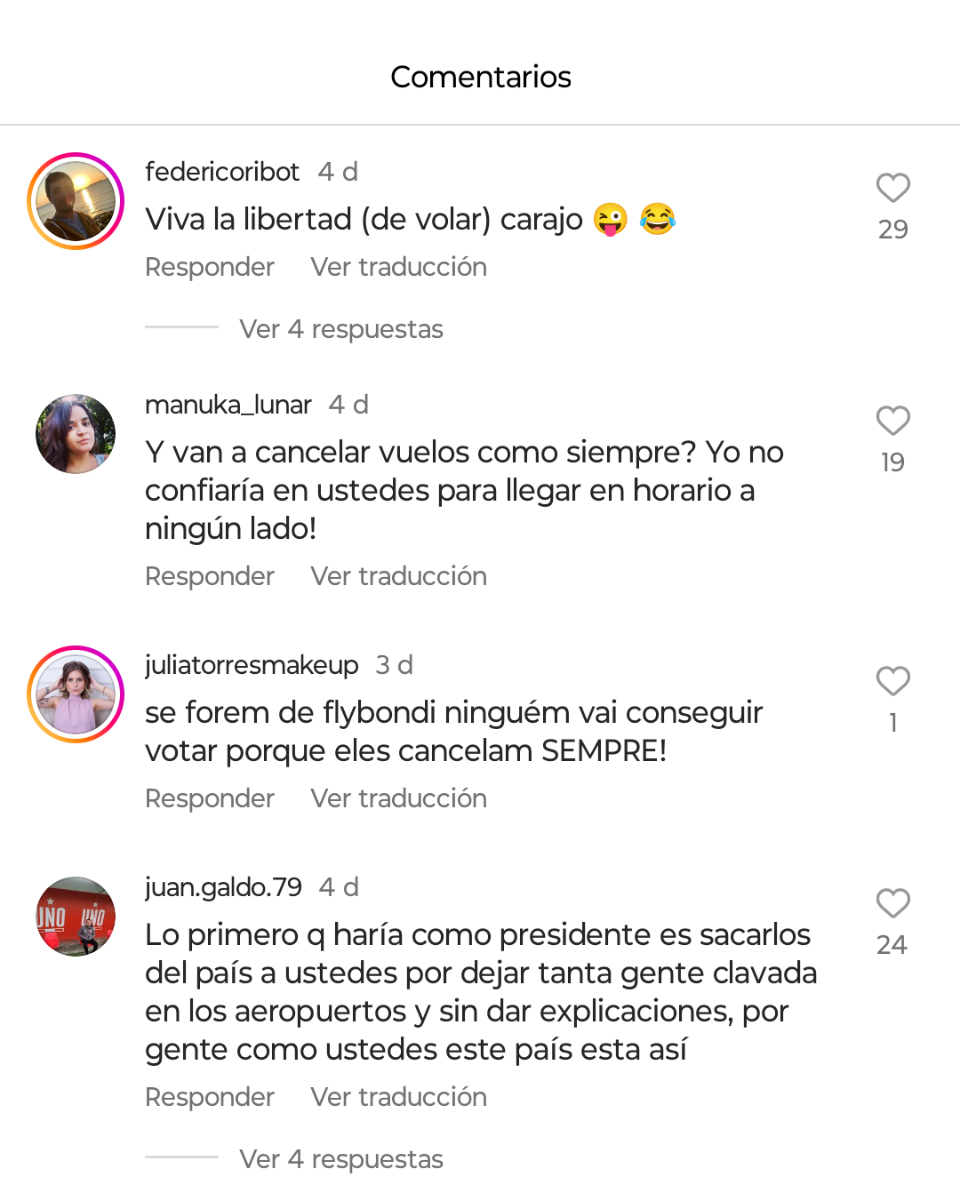
Task: Go to the juliatorresmakeup username link
Action: (x=252, y=665)
